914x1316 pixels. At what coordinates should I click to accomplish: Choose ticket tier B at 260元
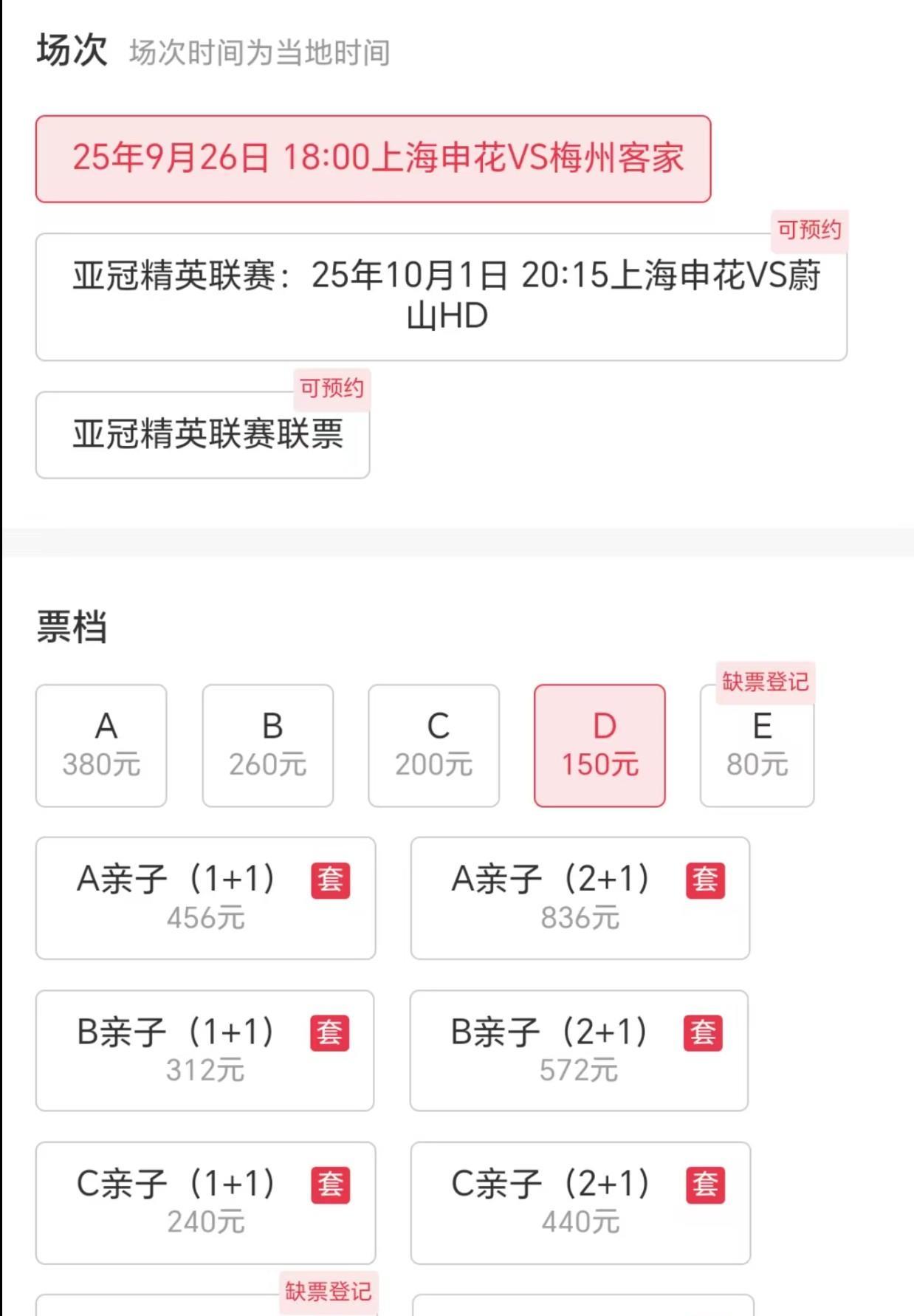[x=267, y=745]
